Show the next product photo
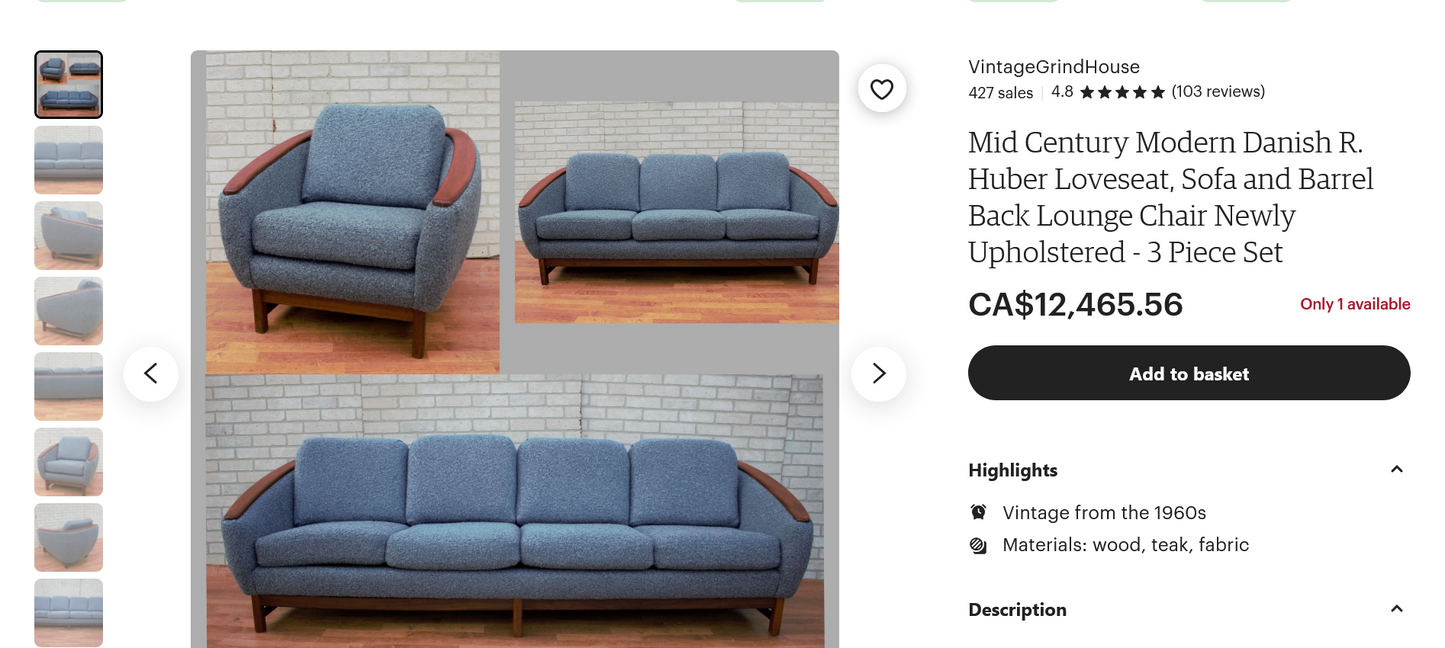The width and height of the screenshot is (1445, 648). tap(878, 374)
